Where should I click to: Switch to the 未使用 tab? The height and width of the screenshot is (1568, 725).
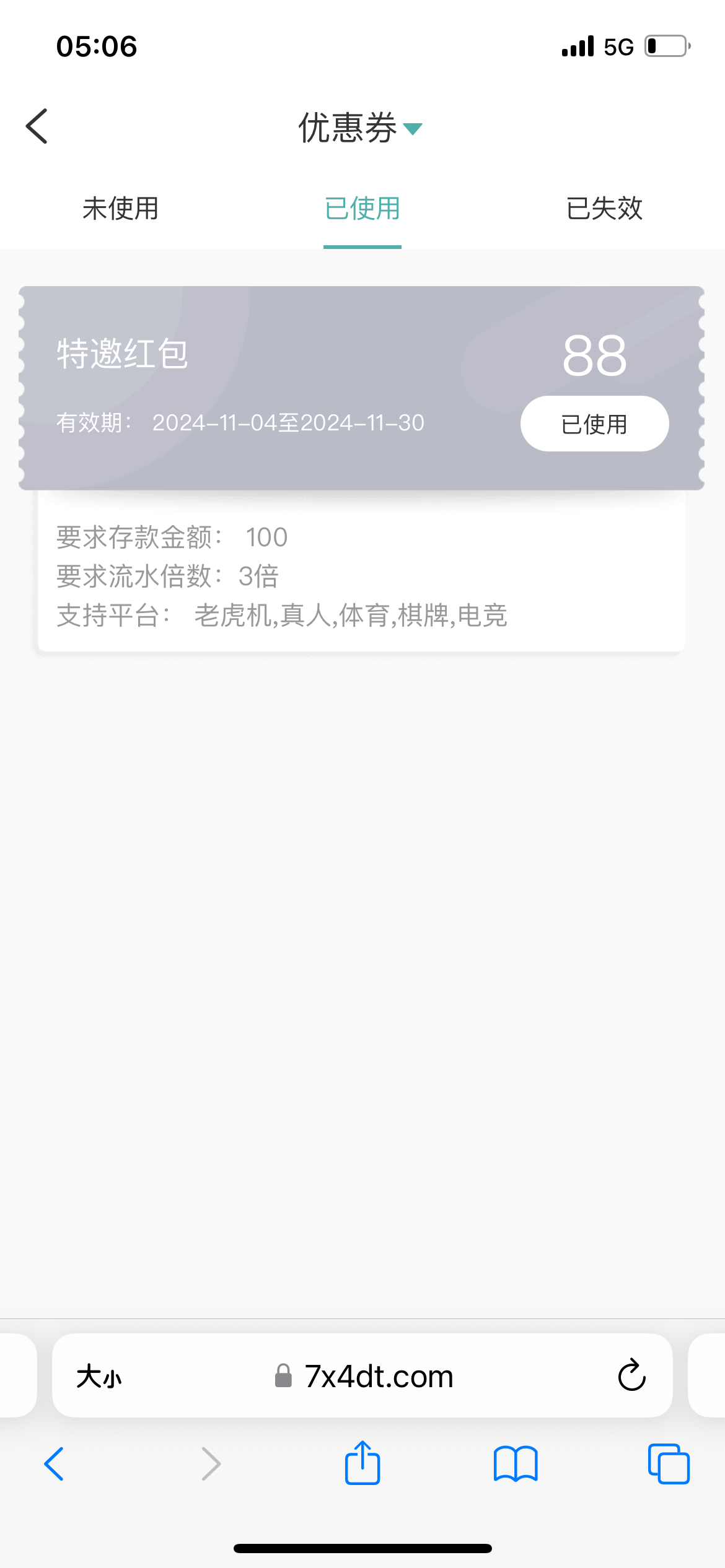121,209
